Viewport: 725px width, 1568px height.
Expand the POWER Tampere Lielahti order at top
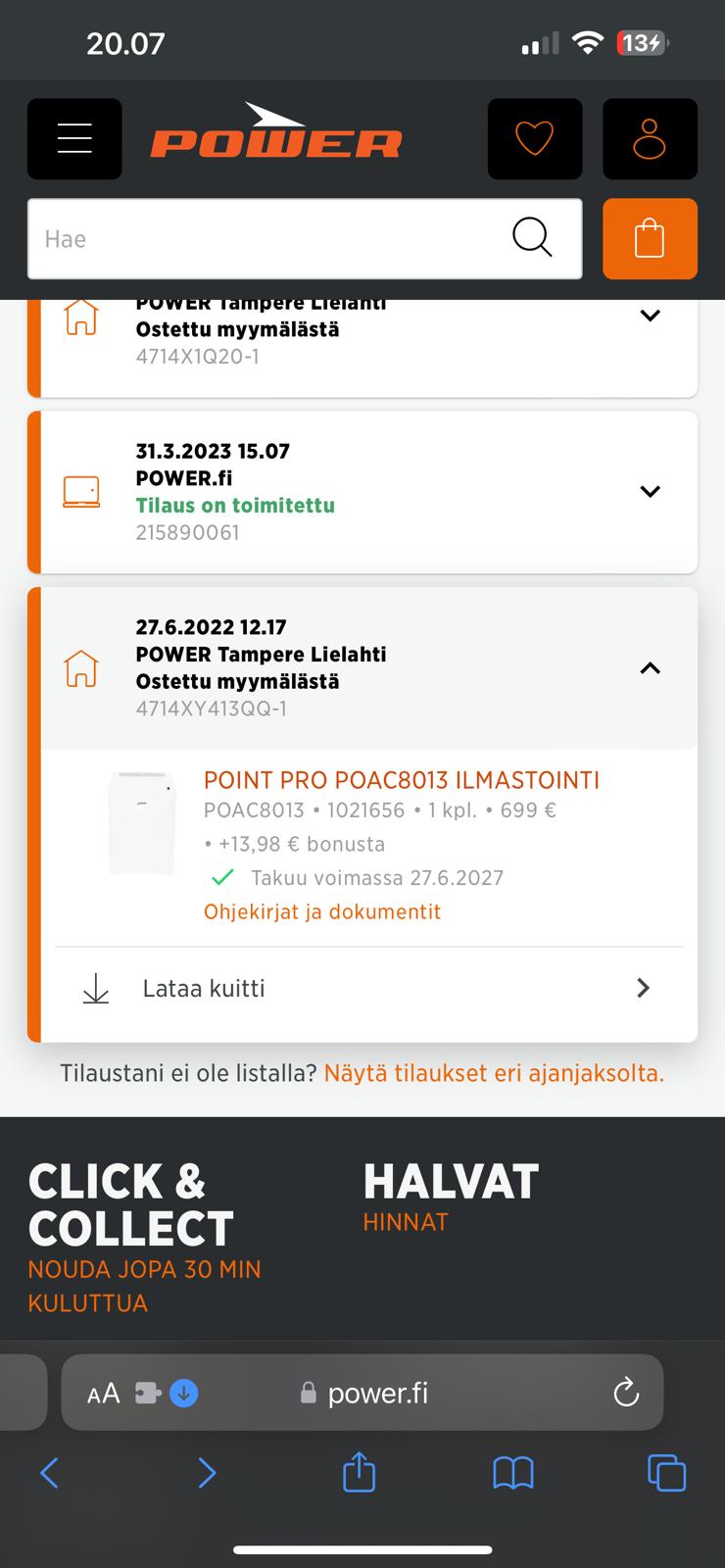pyautogui.click(x=650, y=316)
